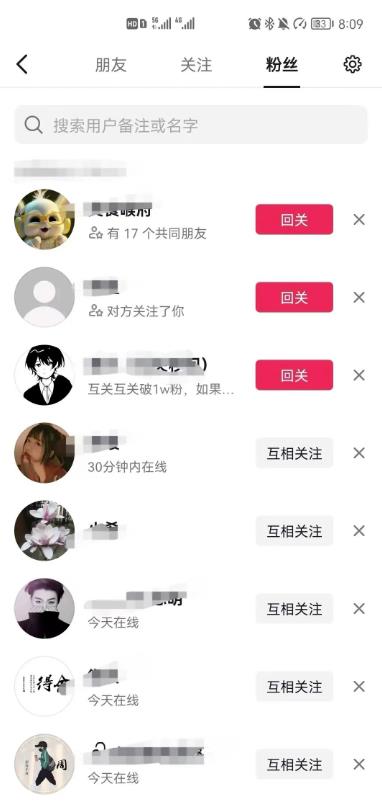Tap the 搜索用户备注或名字 search box
This screenshot has height=807, width=382.
191,125
